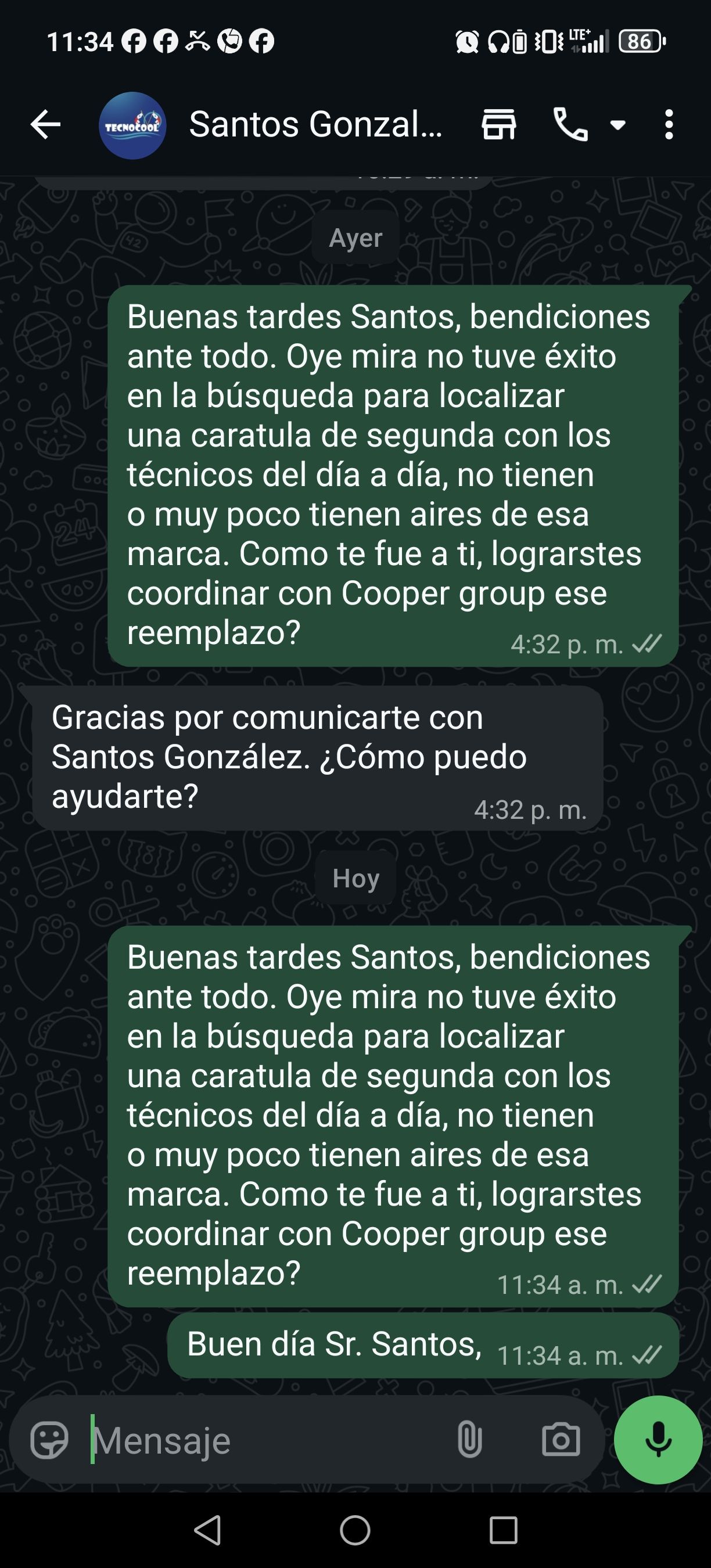Go back to the chat list
Viewport: 711px width, 1568px height.
[x=46, y=125]
